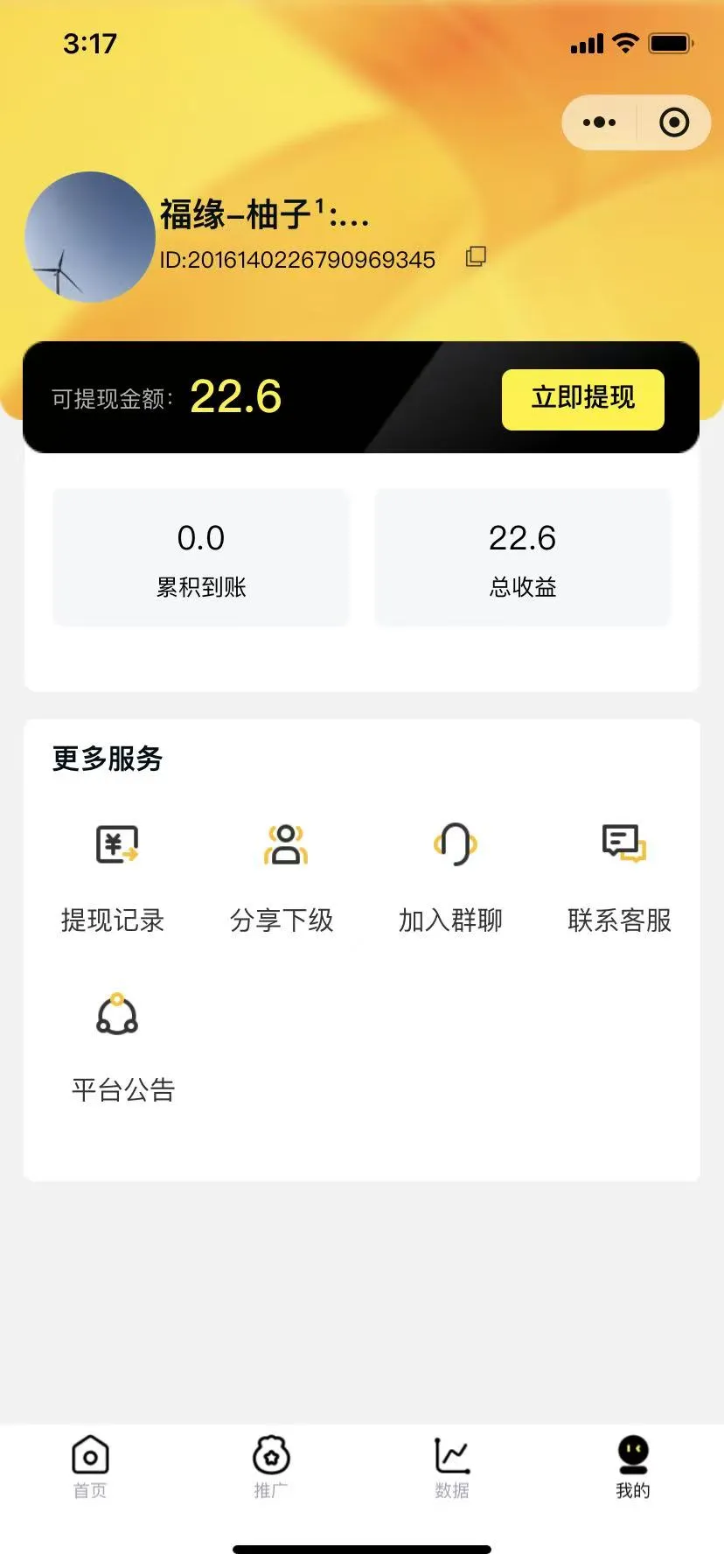Tap the circular capsule close icon

(673, 122)
